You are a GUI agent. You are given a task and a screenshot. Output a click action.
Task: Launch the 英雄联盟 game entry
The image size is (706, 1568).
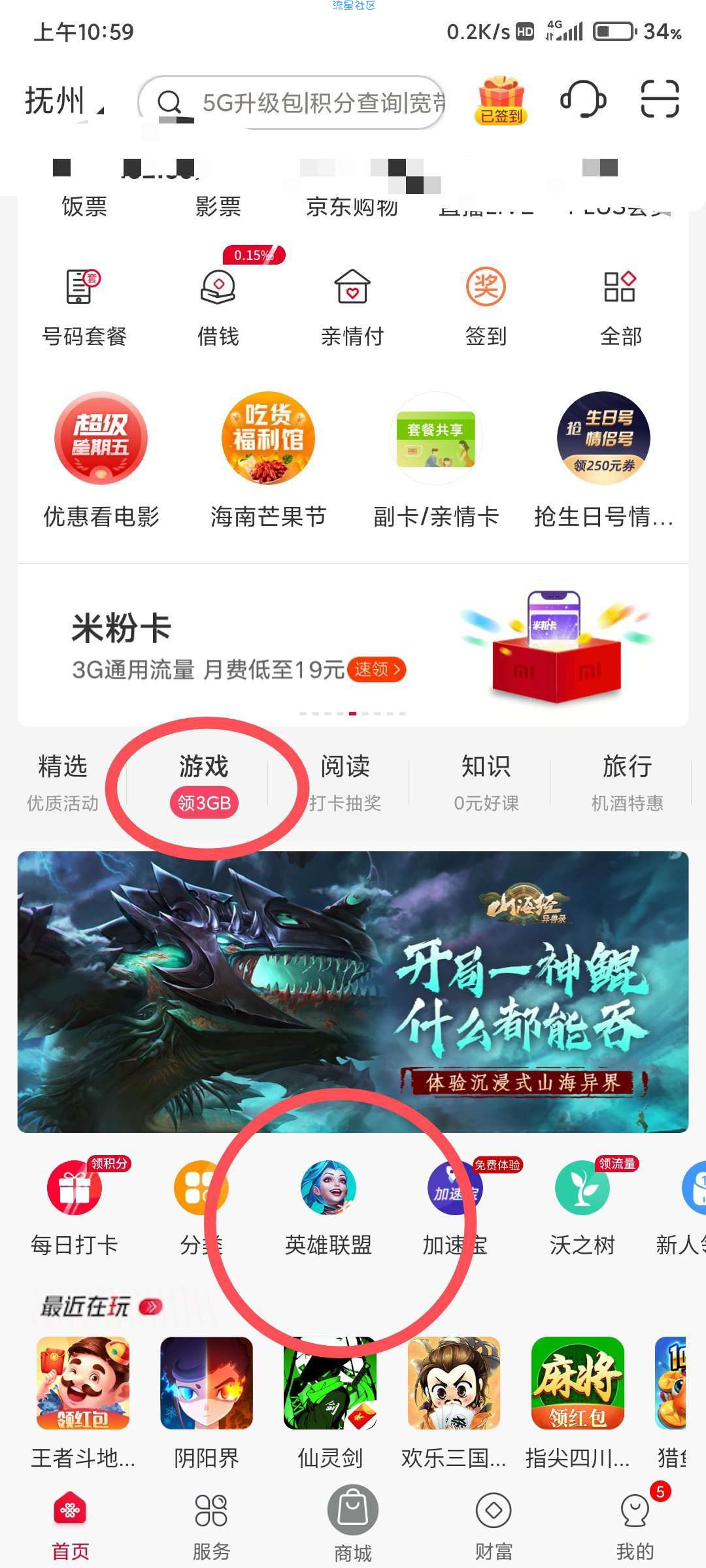coord(328,1209)
